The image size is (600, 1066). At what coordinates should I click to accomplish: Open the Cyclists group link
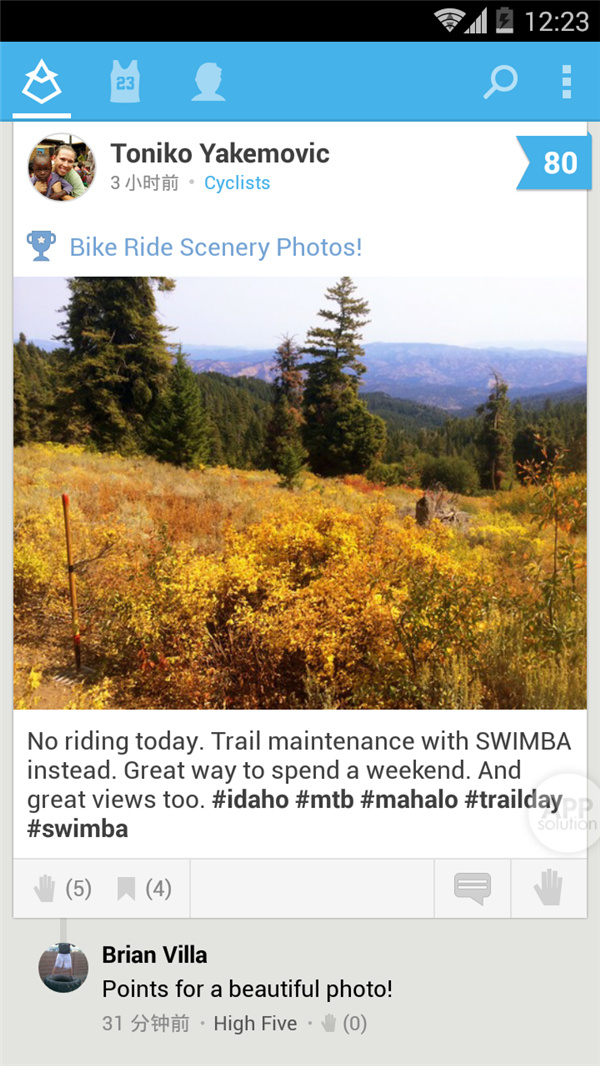click(237, 183)
